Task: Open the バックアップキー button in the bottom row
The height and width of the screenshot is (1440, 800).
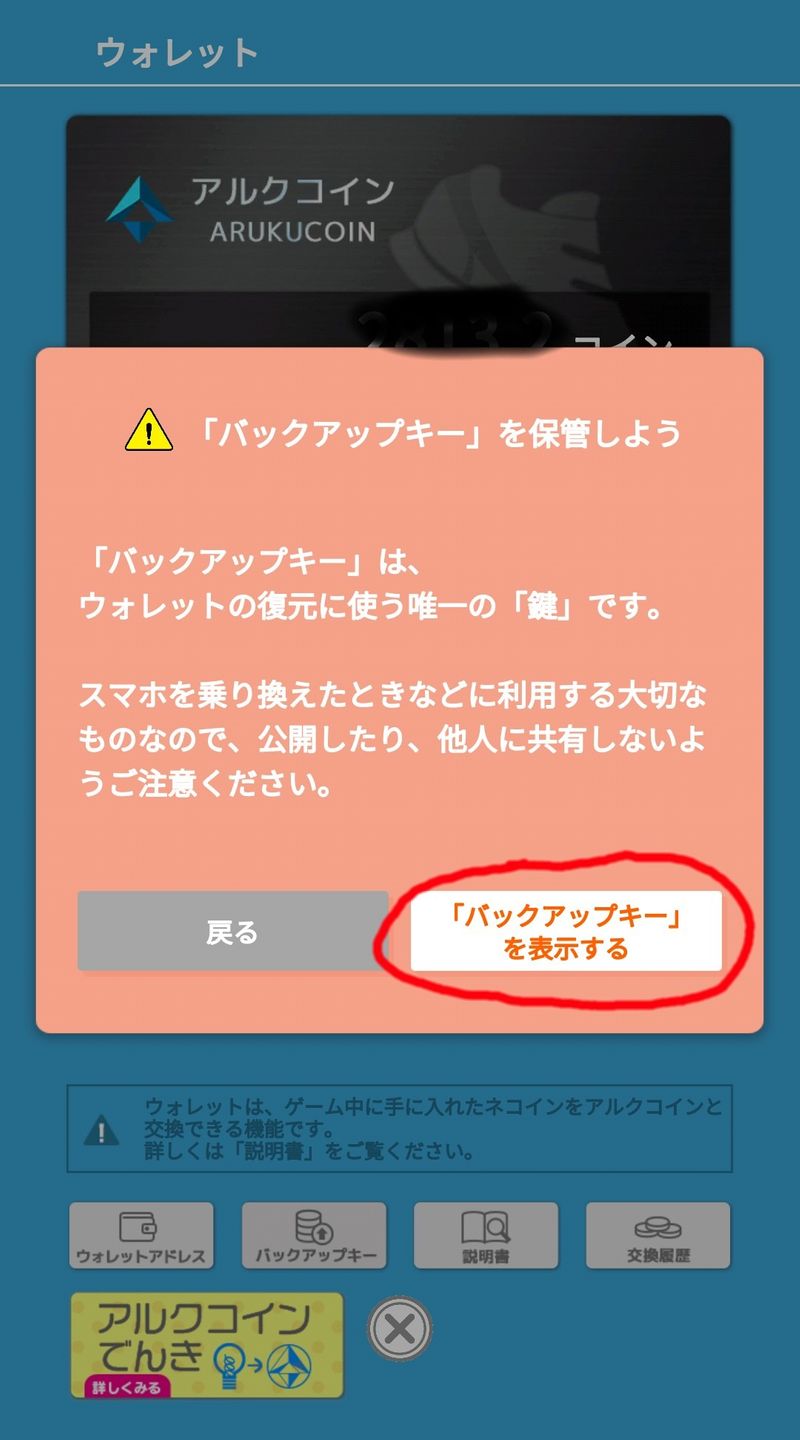Action: pos(314,1236)
